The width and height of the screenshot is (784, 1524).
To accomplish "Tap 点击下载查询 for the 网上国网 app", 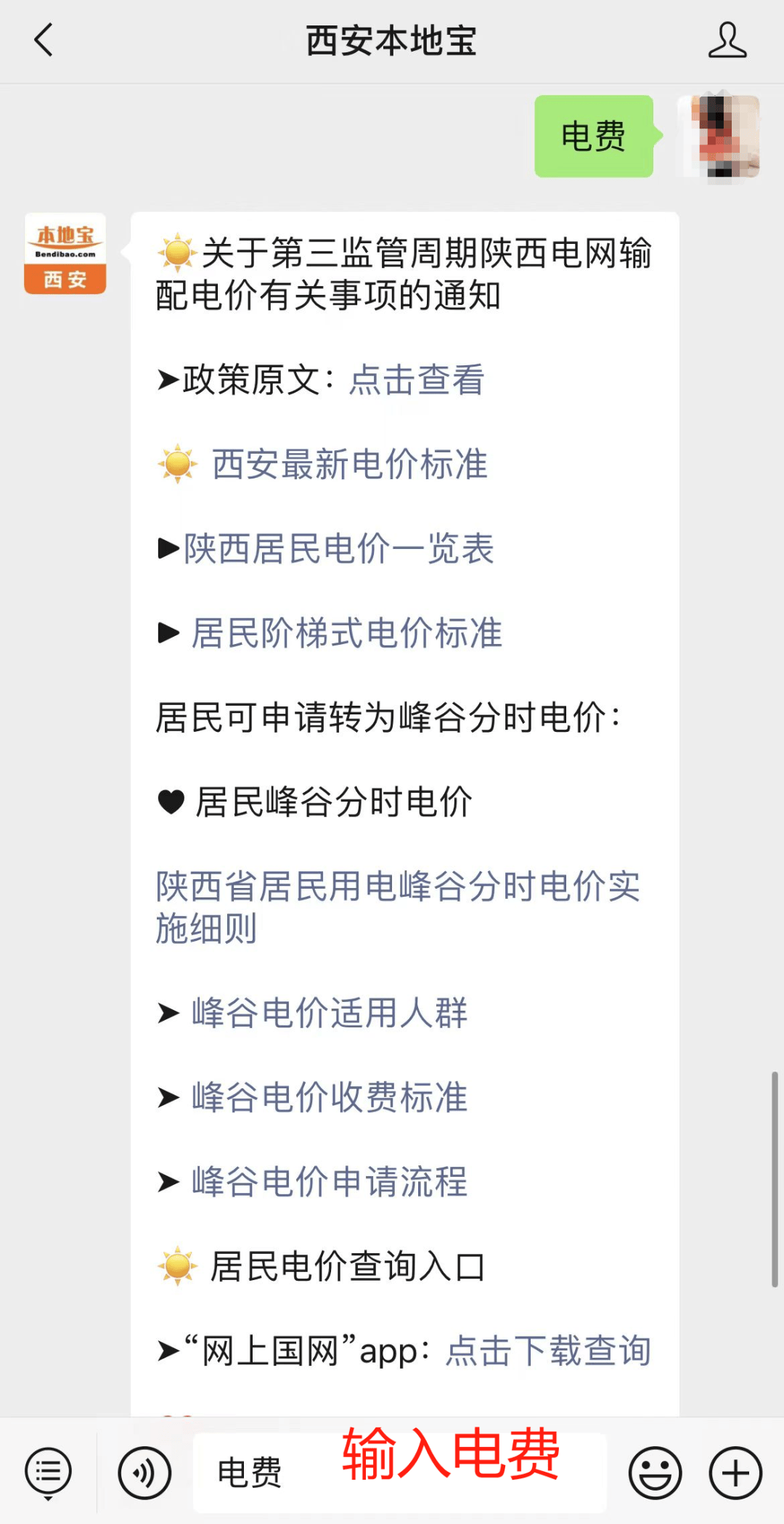I will point(548,1351).
